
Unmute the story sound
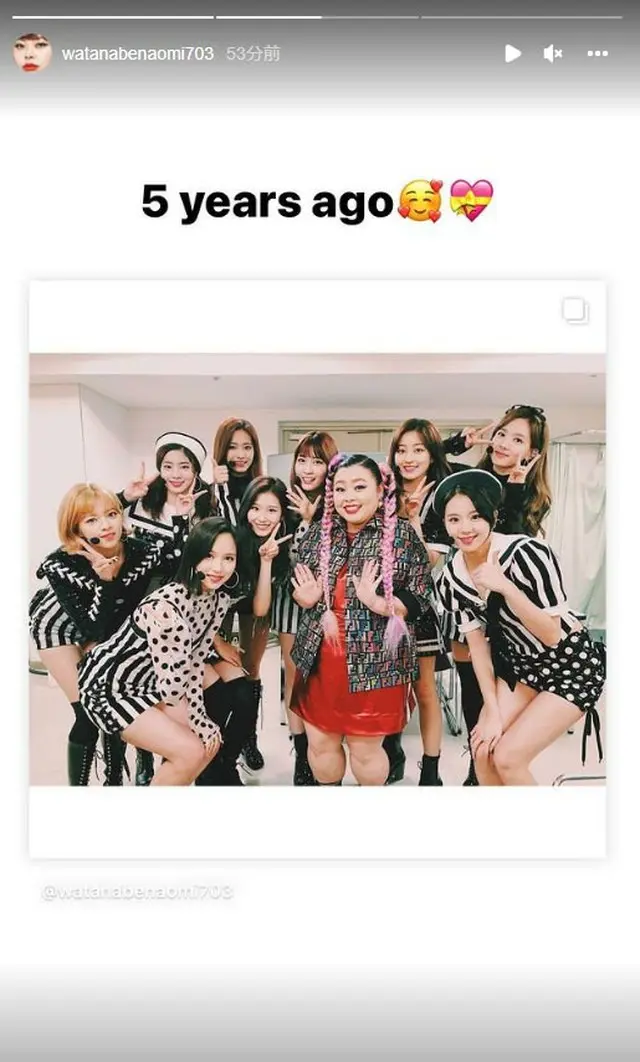point(553,54)
